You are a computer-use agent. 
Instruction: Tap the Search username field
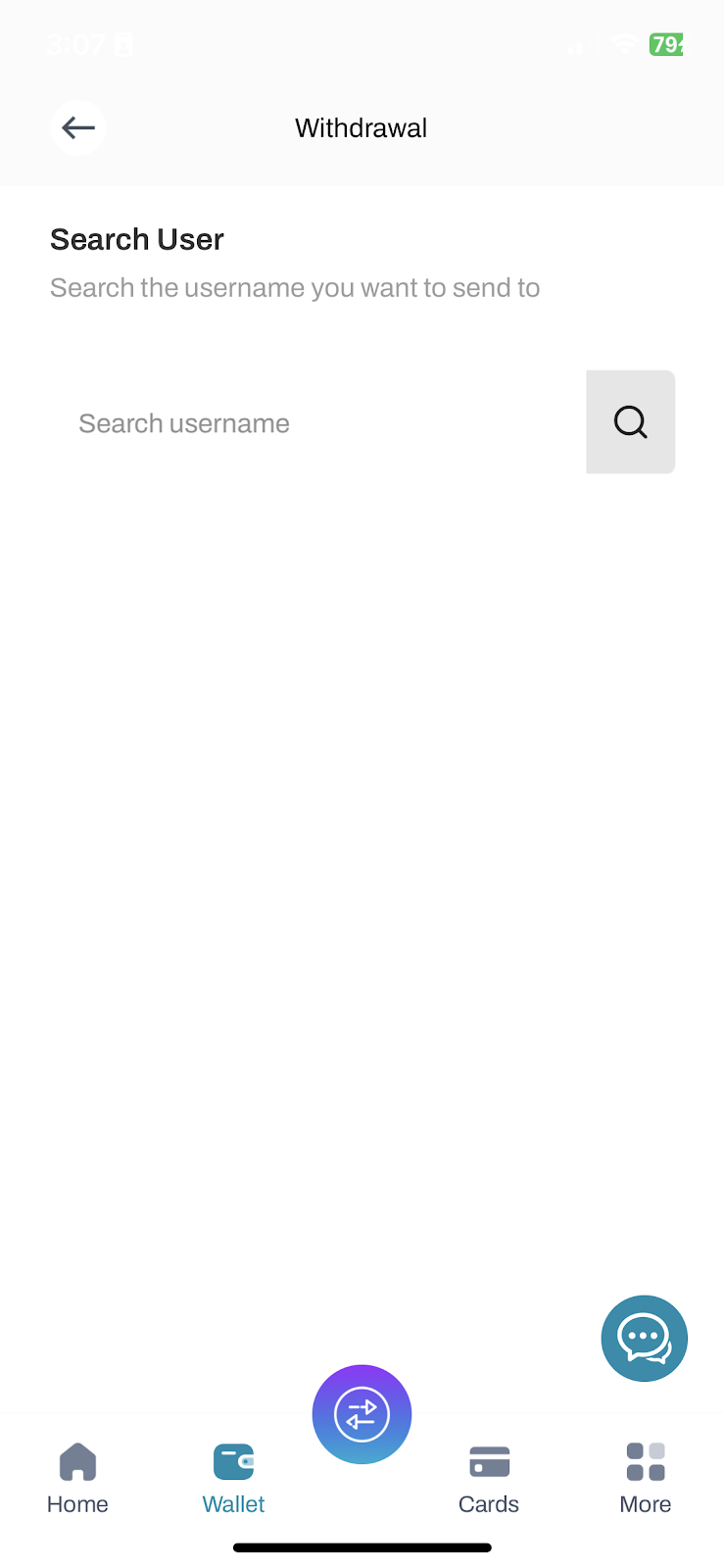(x=317, y=422)
